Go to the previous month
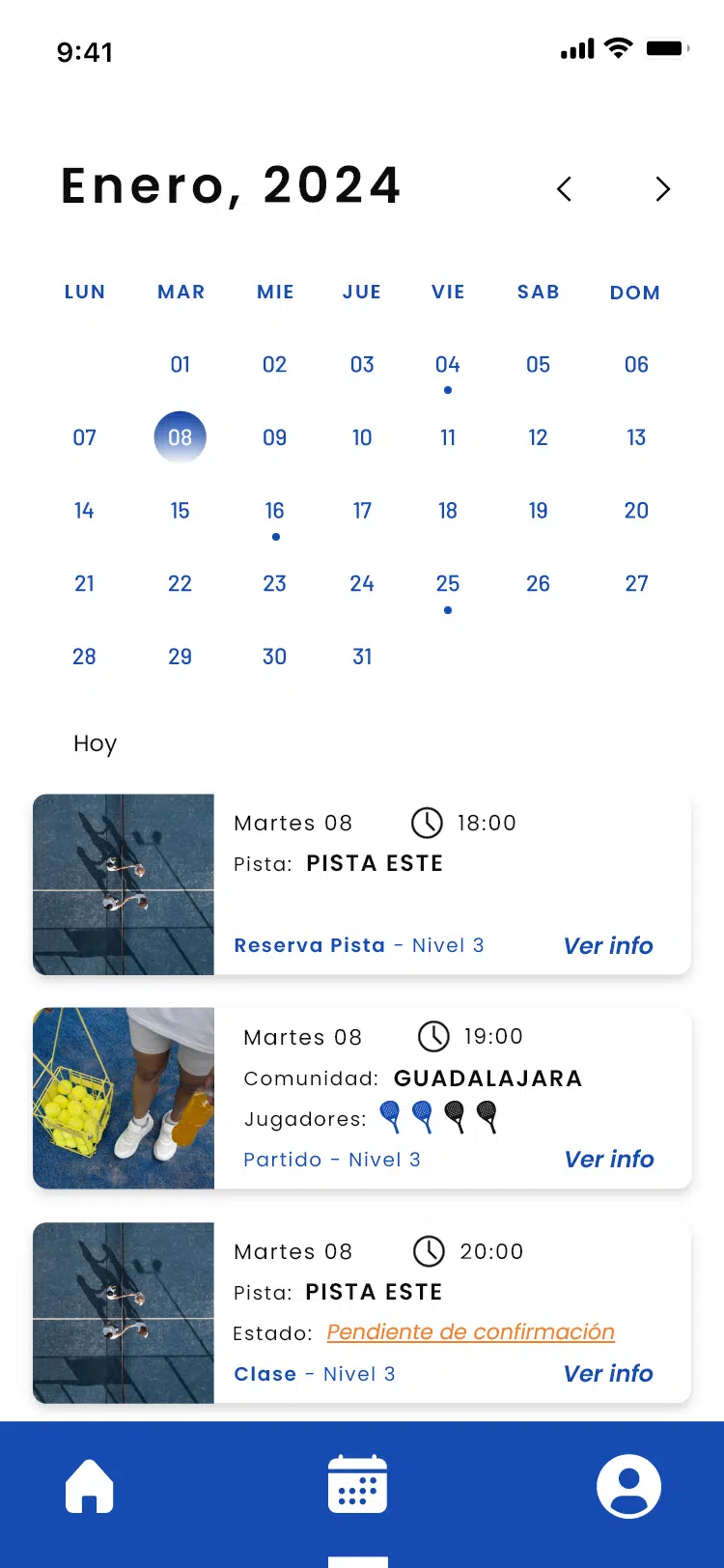The height and width of the screenshot is (1568, 724). point(565,189)
